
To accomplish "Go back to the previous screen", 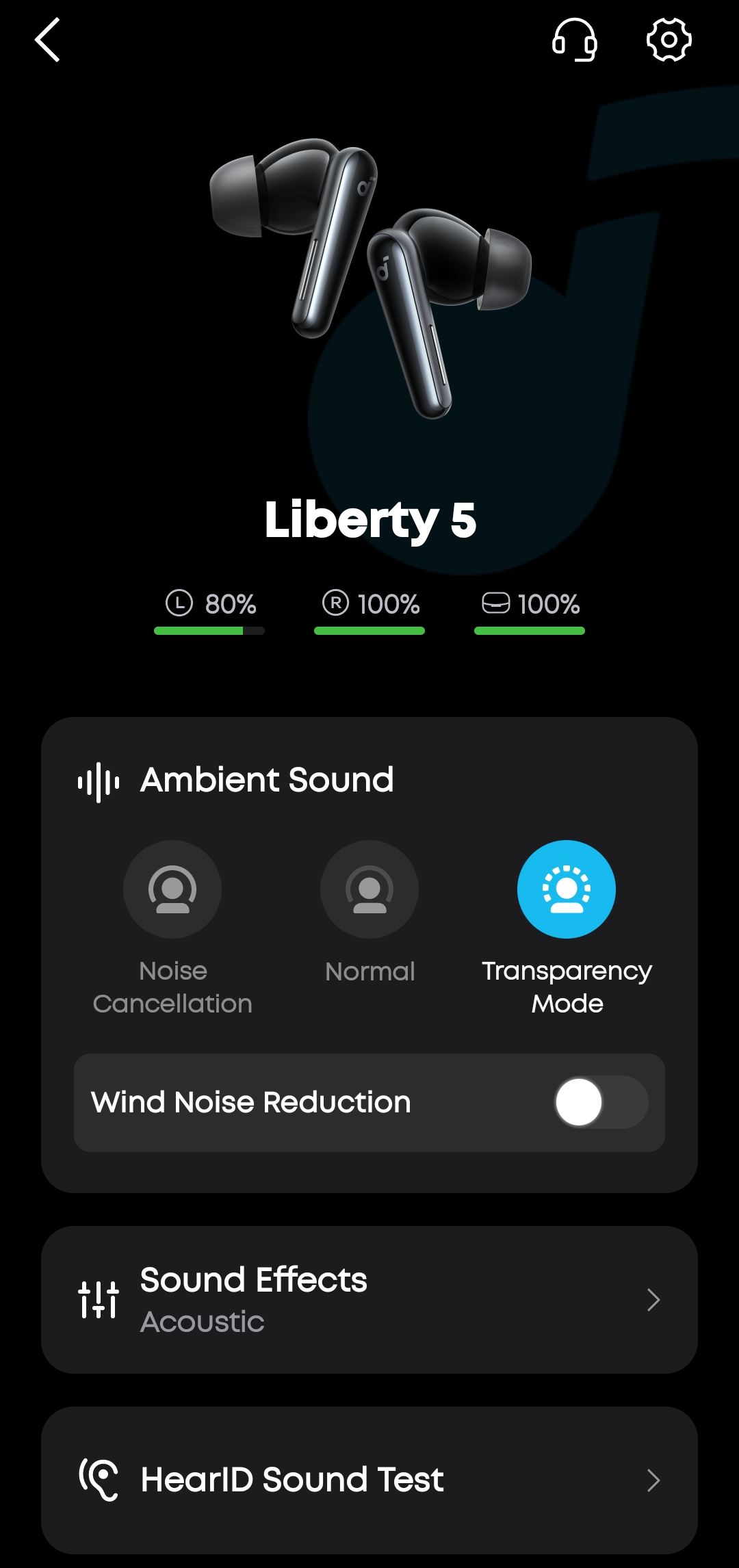I will (x=48, y=40).
